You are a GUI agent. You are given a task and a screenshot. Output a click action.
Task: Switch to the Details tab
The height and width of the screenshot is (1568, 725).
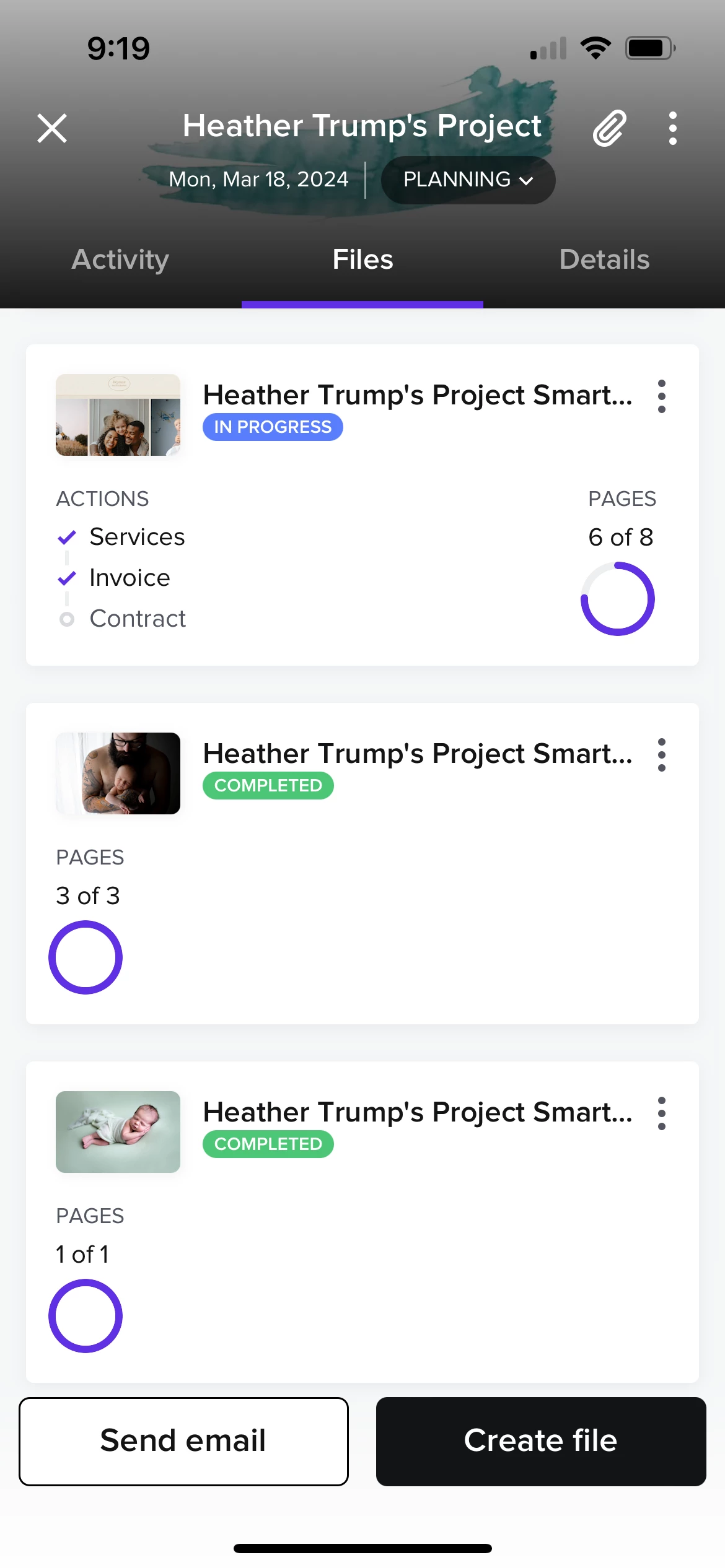pyautogui.click(x=604, y=259)
